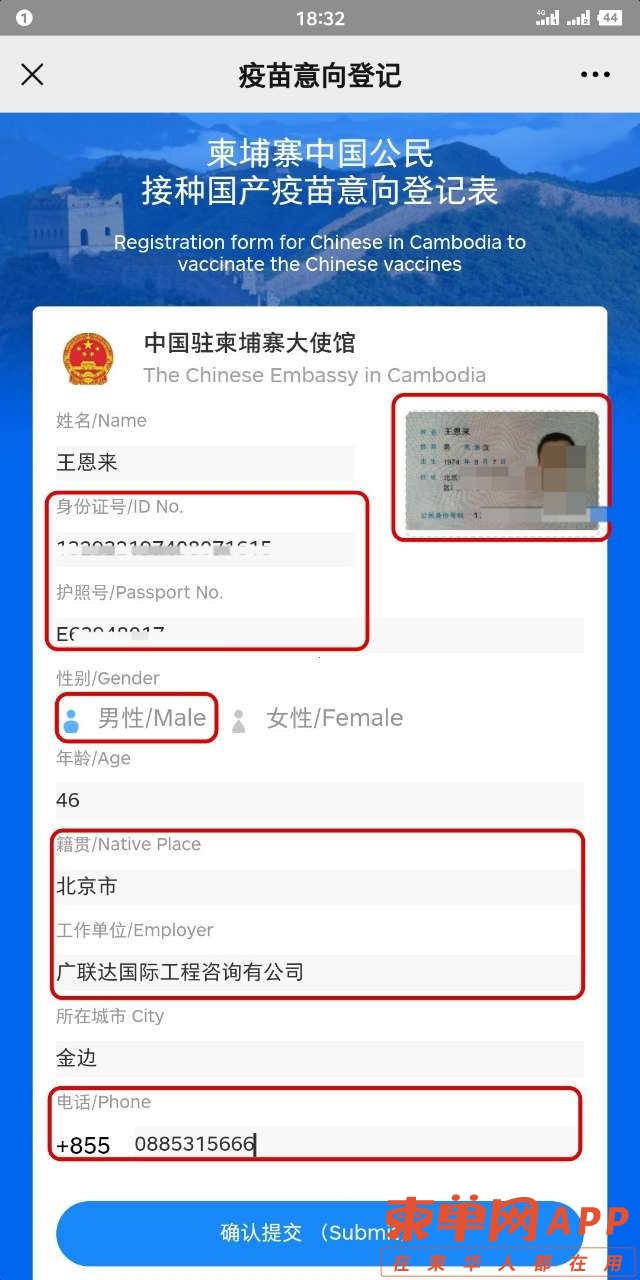The height and width of the screenshot is (1280, 640).
Task: Edit the Employer field
Action: coord(318,971)
